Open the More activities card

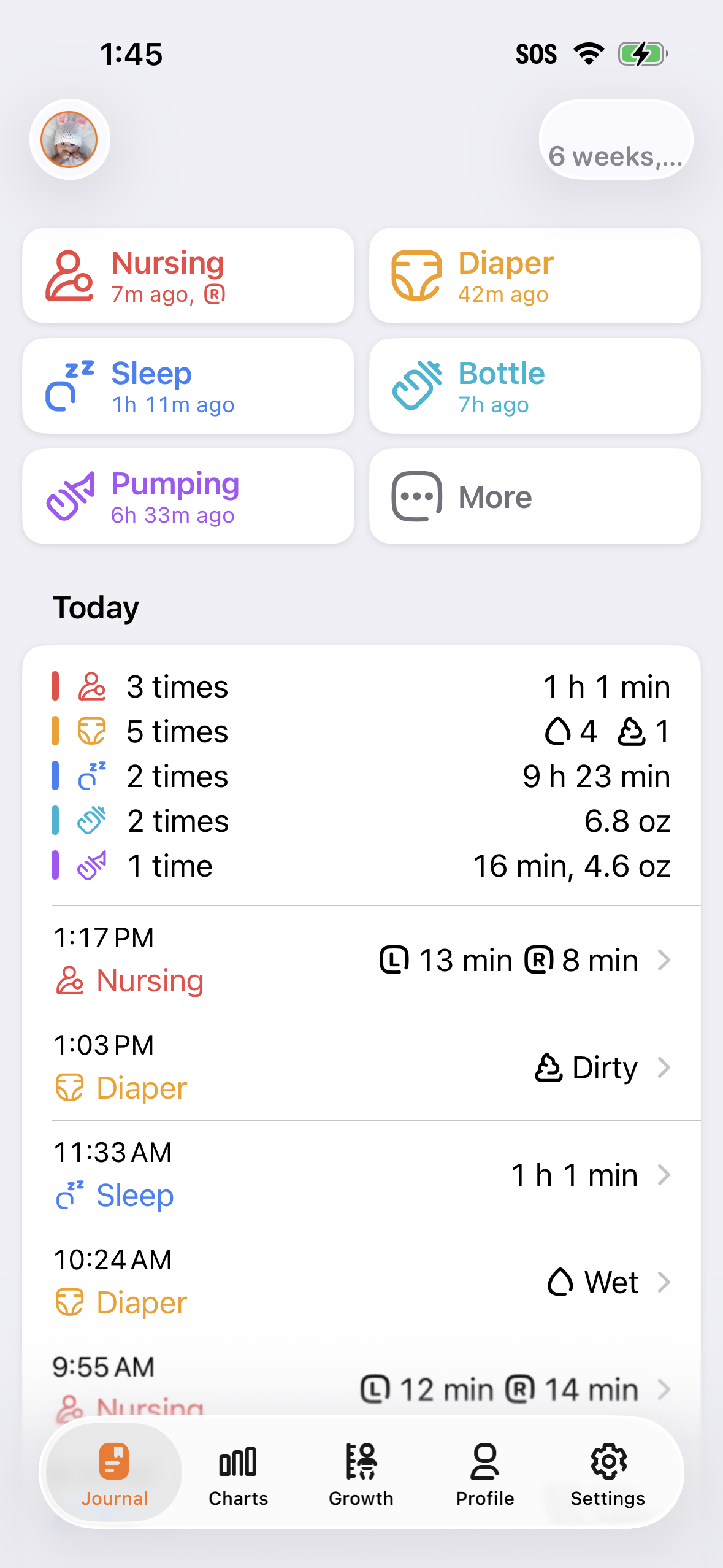point(535,496)
